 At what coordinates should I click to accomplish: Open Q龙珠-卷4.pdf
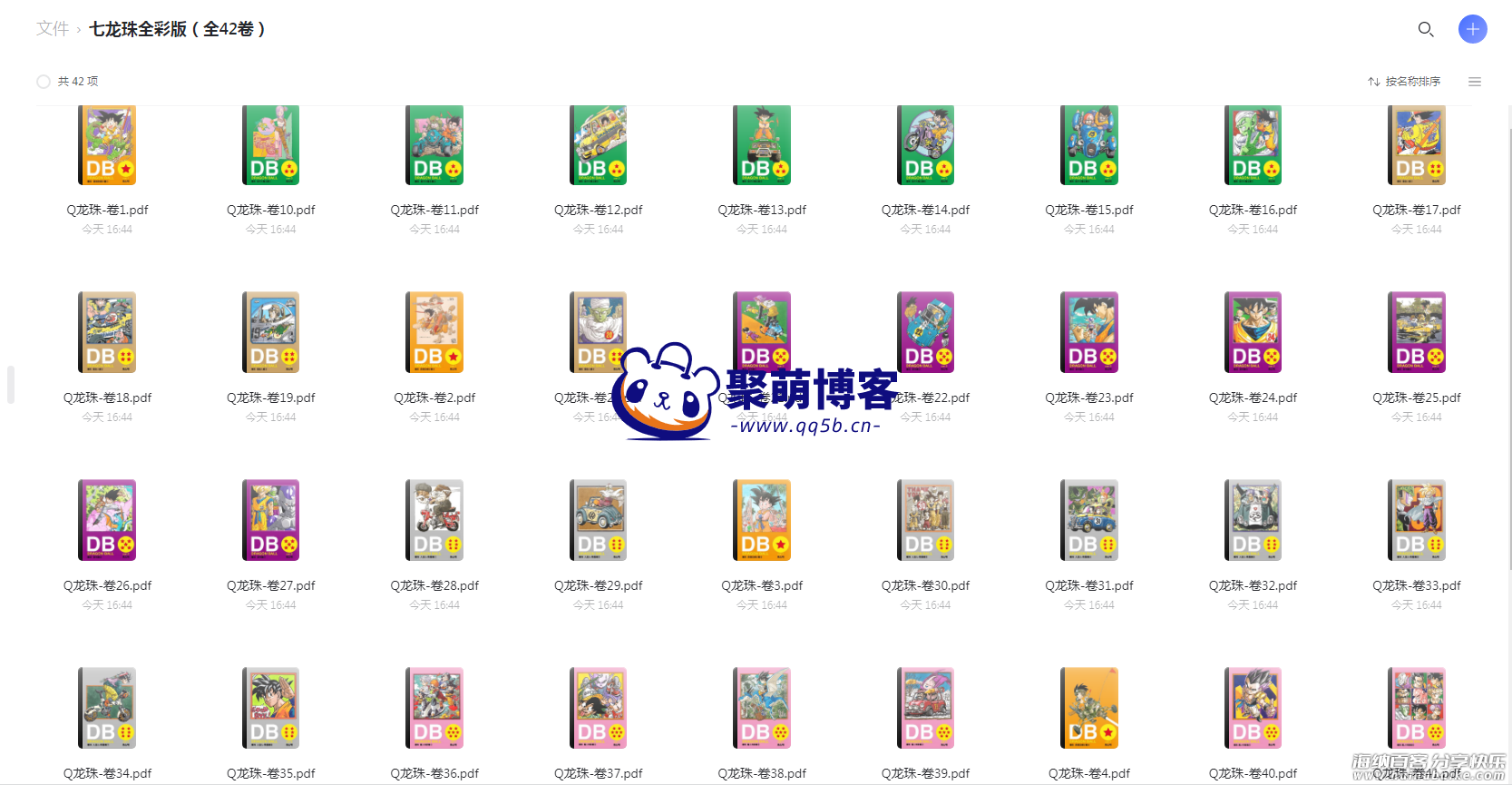(x=1088, y=708)
